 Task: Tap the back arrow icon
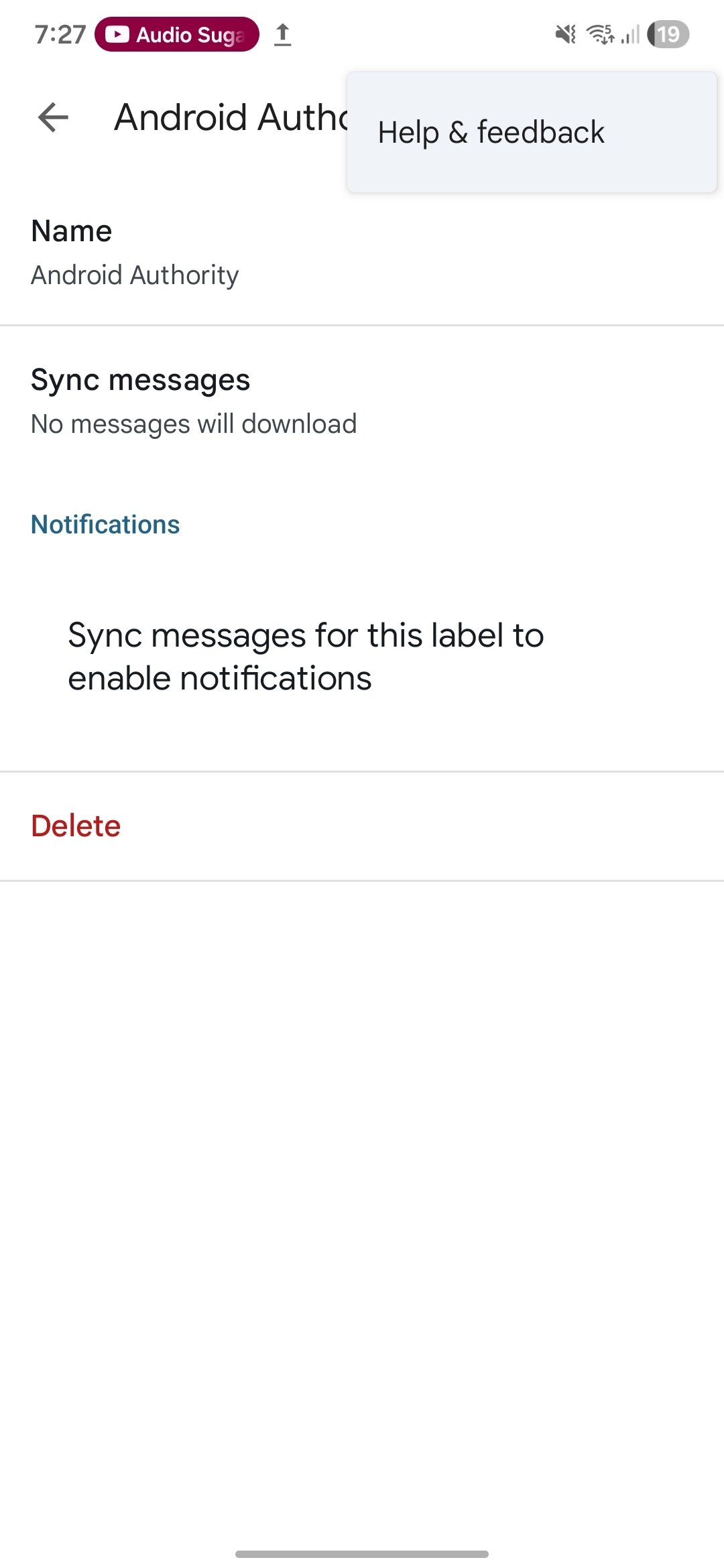click(x=51, y=118)
